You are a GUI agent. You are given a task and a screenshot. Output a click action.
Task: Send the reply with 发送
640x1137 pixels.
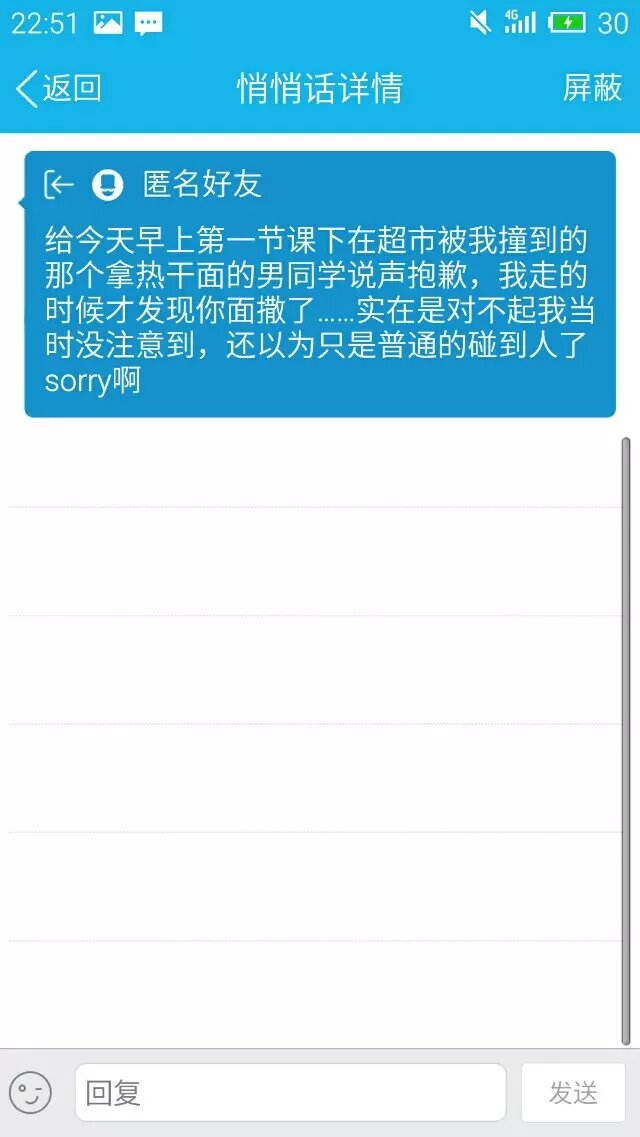[x=573, y=1092]
